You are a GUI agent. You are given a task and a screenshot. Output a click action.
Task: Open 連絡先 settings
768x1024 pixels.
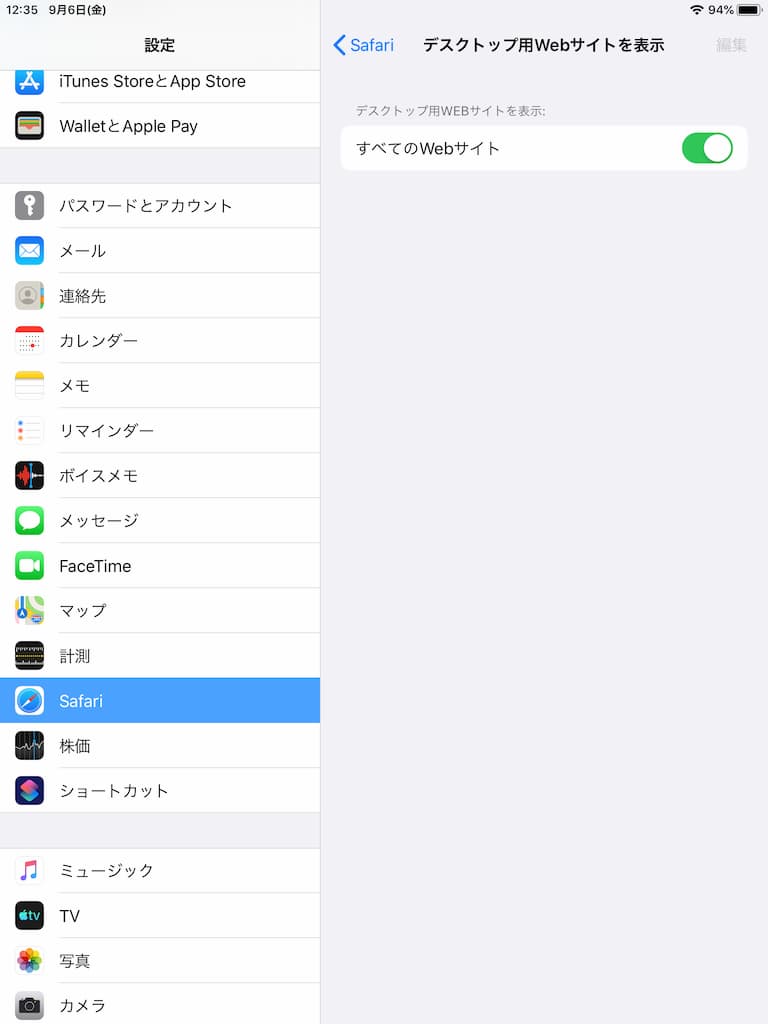click(x=160, y=296)
